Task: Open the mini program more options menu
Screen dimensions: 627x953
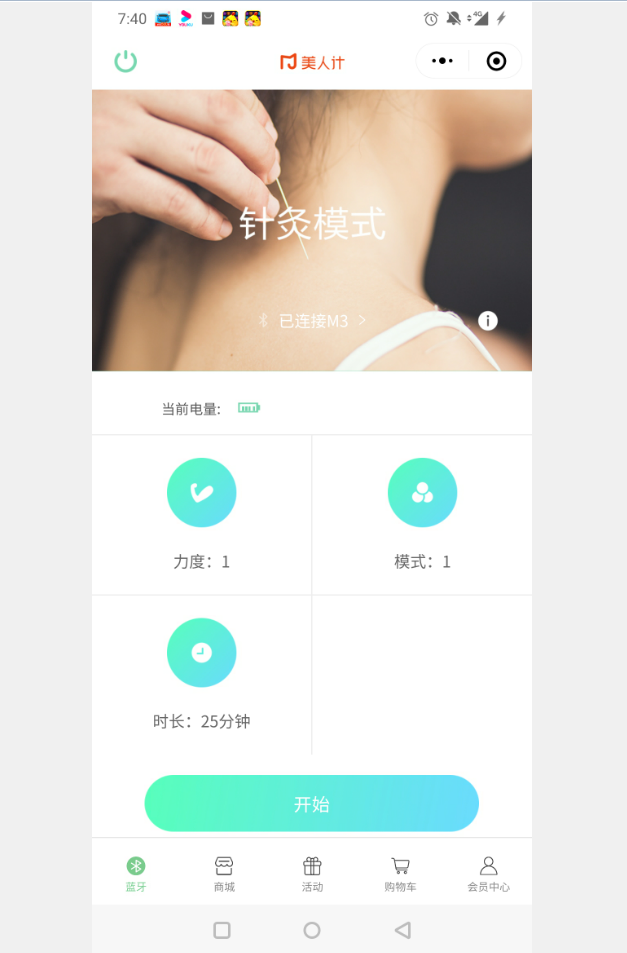Action: tap(442, 61)
